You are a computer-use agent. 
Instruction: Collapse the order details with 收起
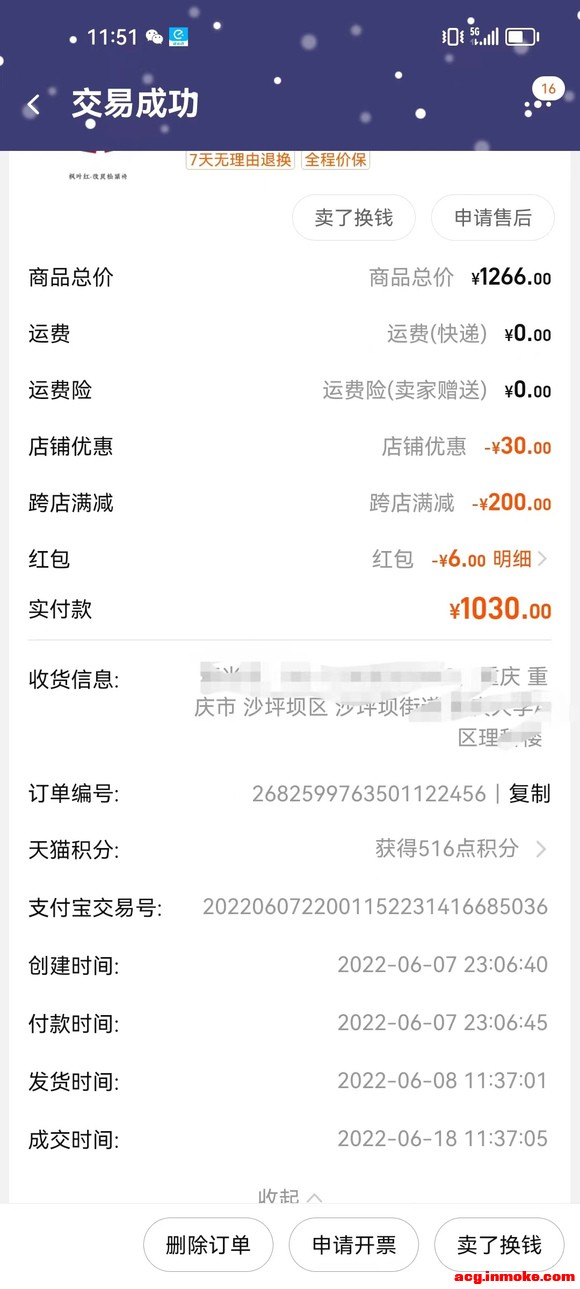click(290, 1195)
